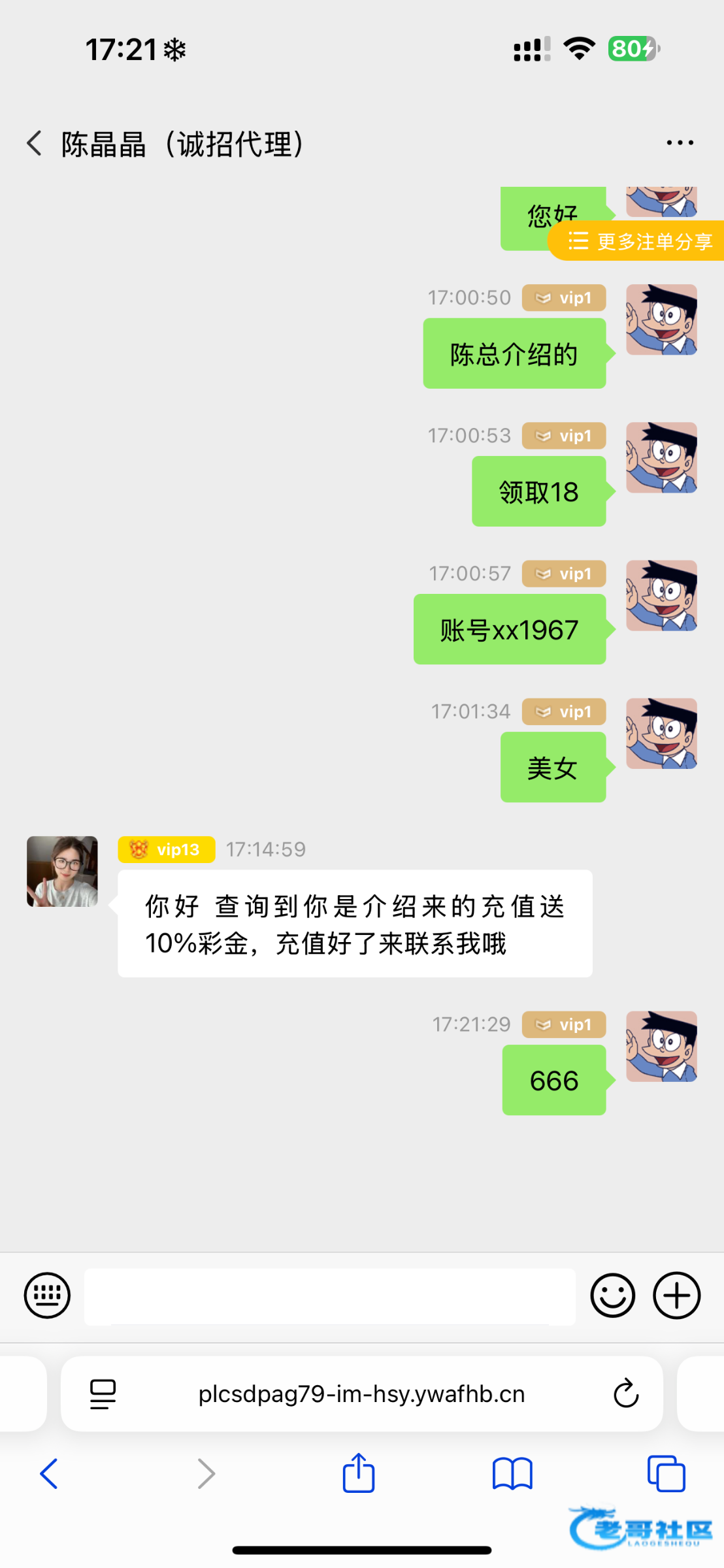This screenshot has width=724, height=1568.
Task: Switch the chat keyboard input mode
Action: point(47,1296)
